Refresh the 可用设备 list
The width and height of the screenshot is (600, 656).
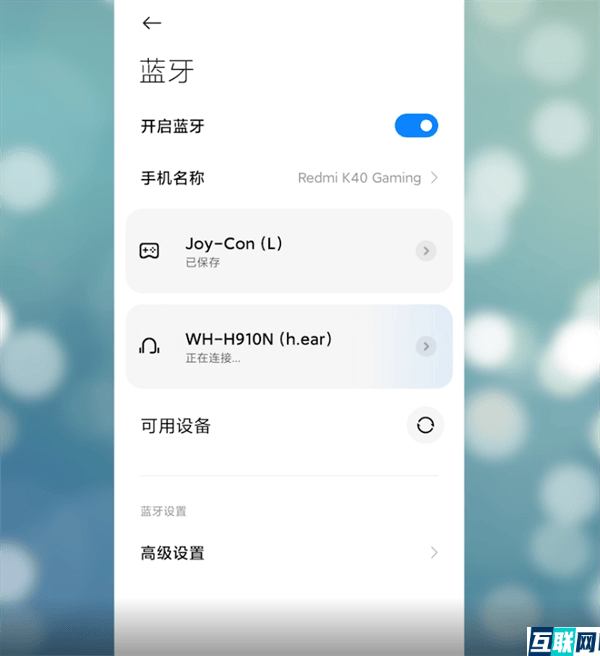point(425,426)
